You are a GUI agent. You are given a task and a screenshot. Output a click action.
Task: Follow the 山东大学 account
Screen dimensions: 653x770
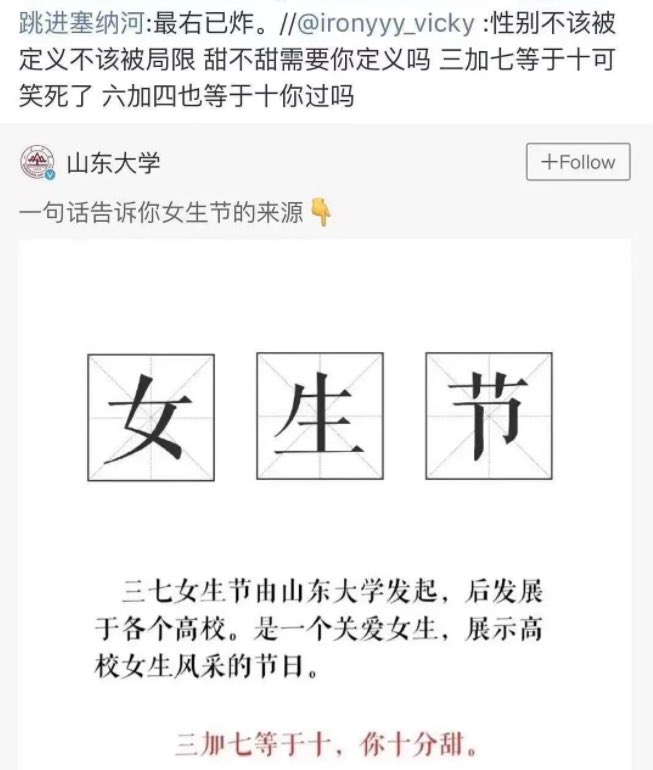(x=578, y=163)
